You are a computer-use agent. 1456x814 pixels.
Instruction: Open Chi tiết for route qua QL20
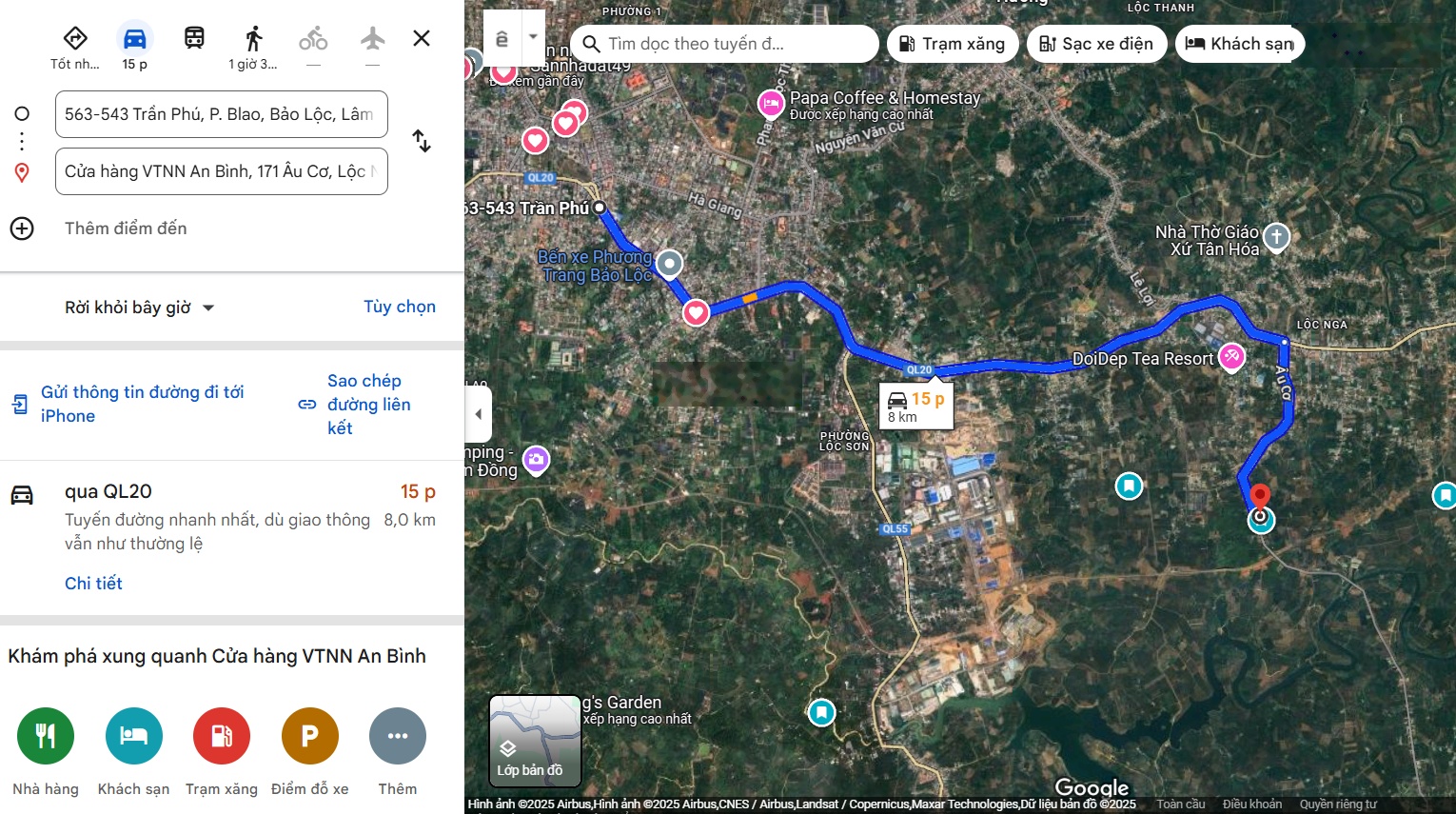tap(93, 584)
